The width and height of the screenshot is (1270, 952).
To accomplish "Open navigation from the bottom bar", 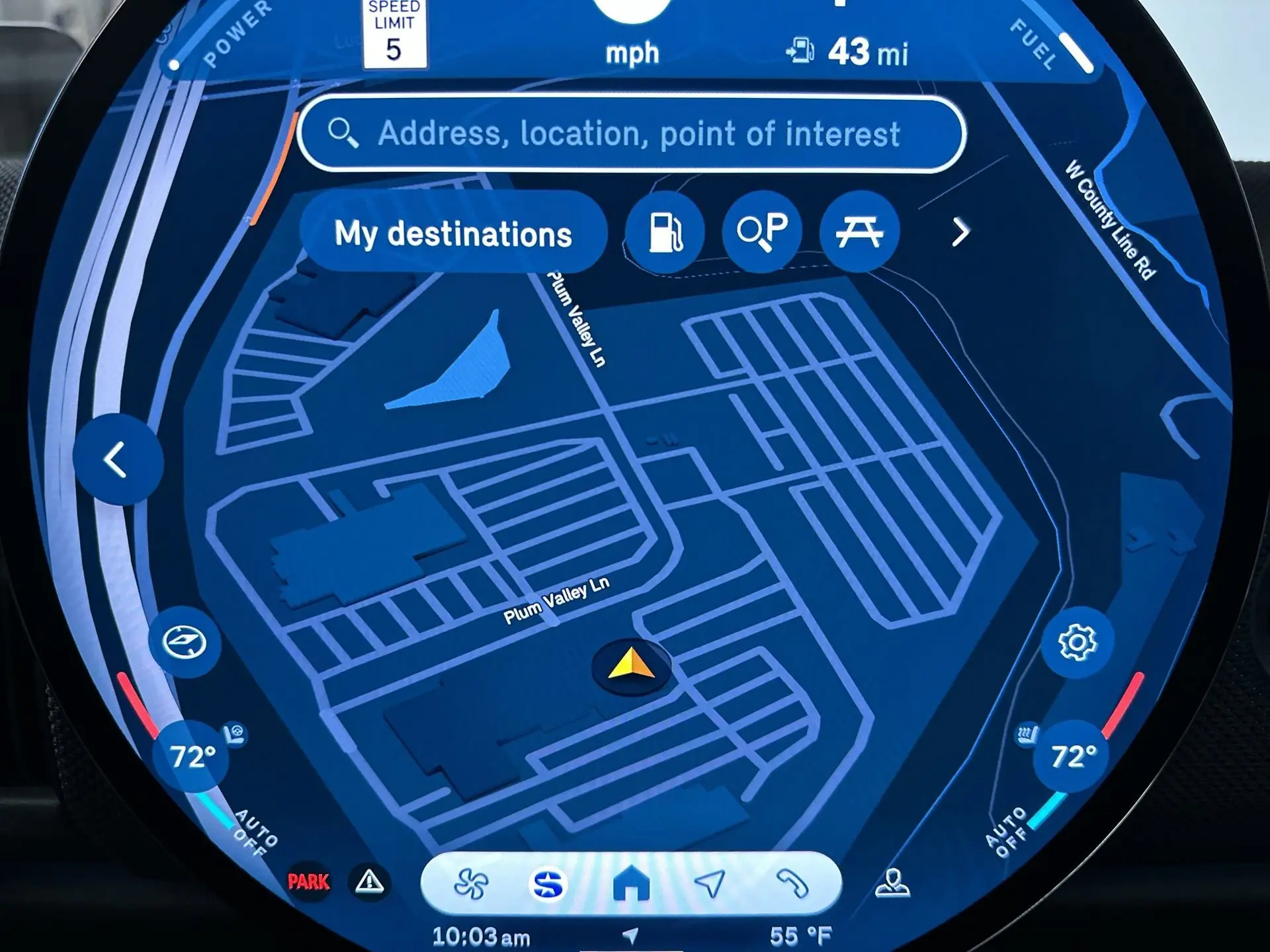I will tap(710, 884).
